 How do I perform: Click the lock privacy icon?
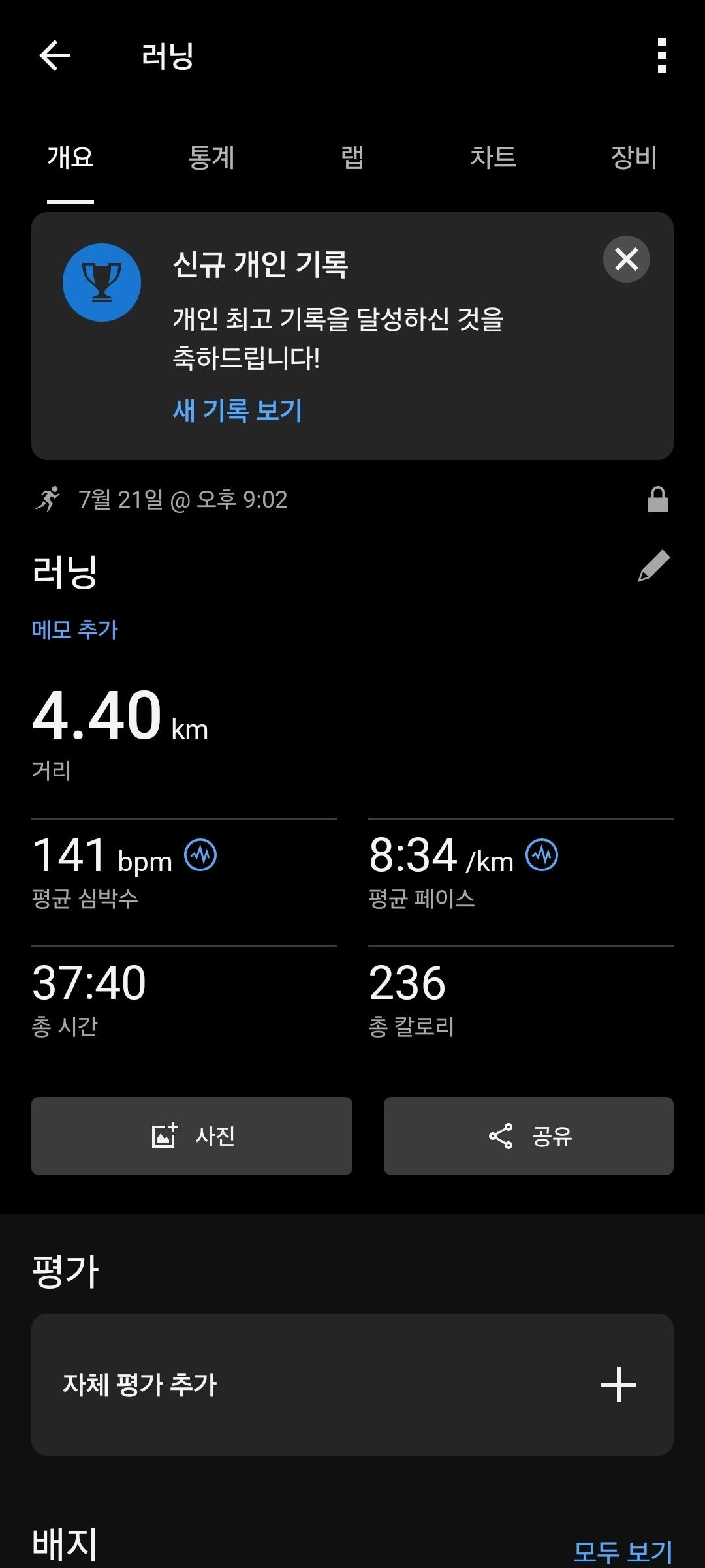click(x=657, y=499)
